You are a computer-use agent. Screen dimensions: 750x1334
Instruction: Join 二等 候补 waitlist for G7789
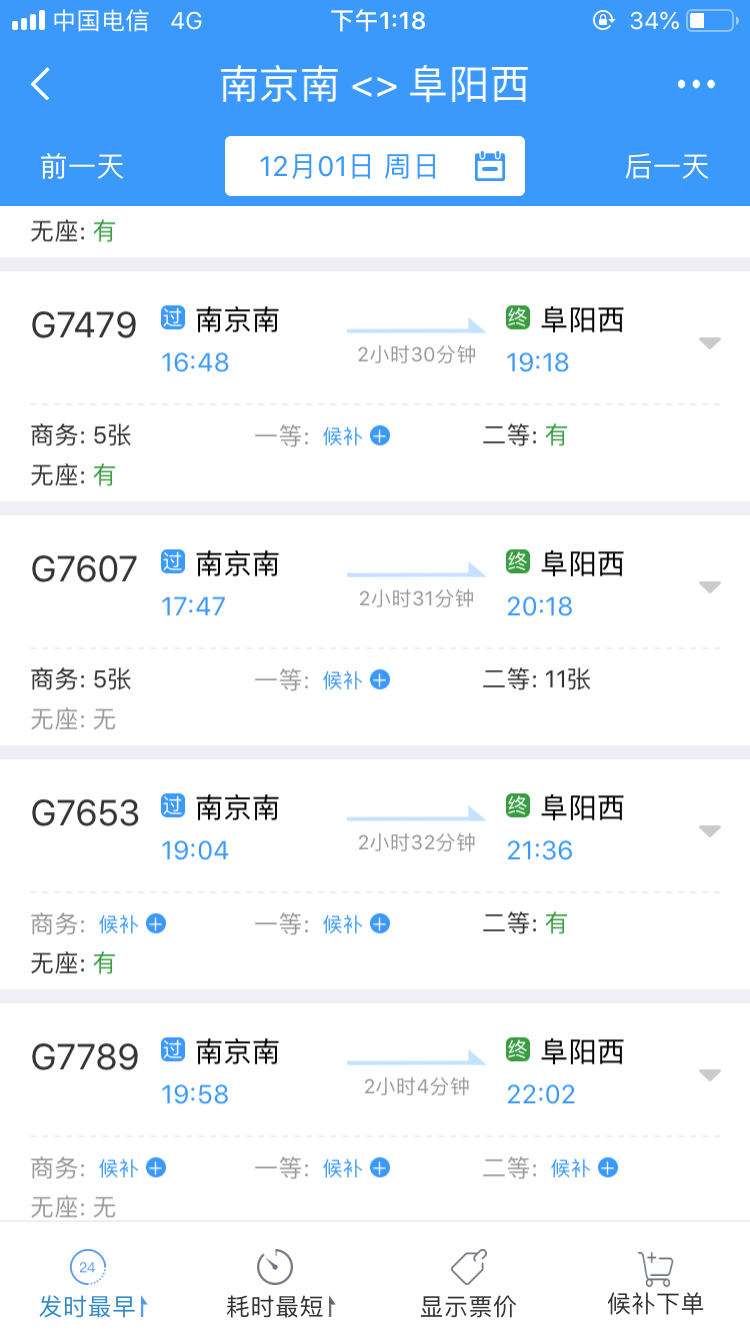[x=585, y=1168]
